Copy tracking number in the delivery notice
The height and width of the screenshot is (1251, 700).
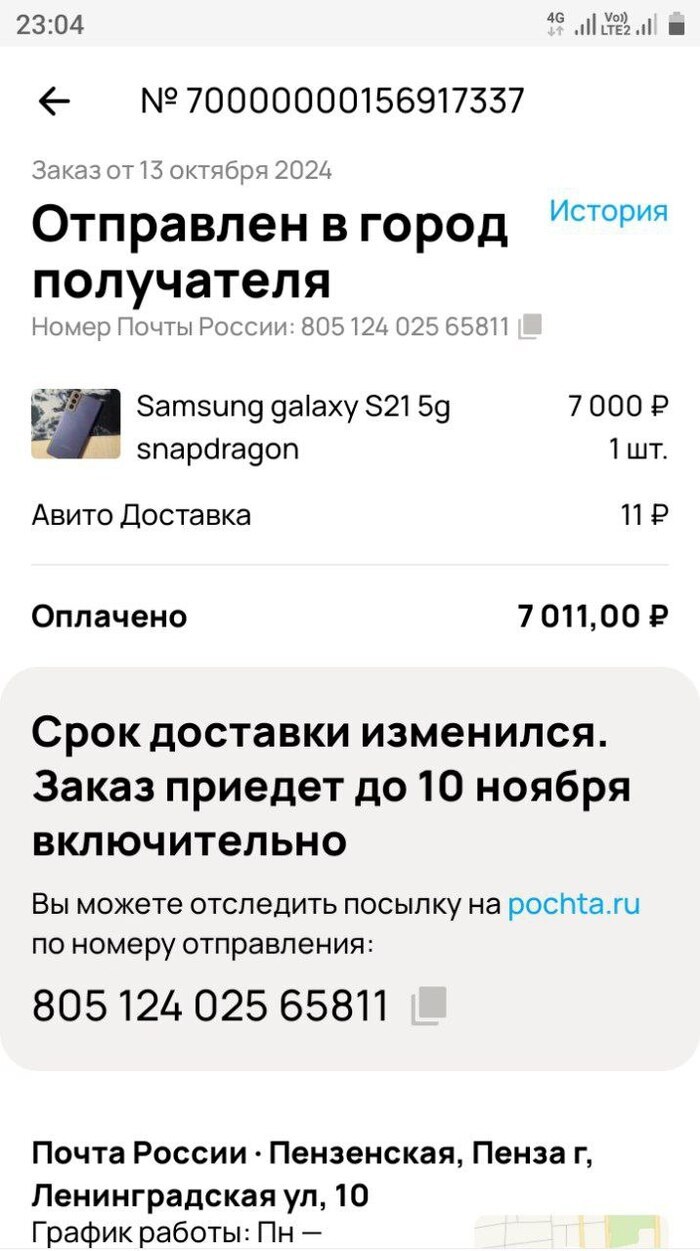pyautogui.click(x=429, y=1005)
